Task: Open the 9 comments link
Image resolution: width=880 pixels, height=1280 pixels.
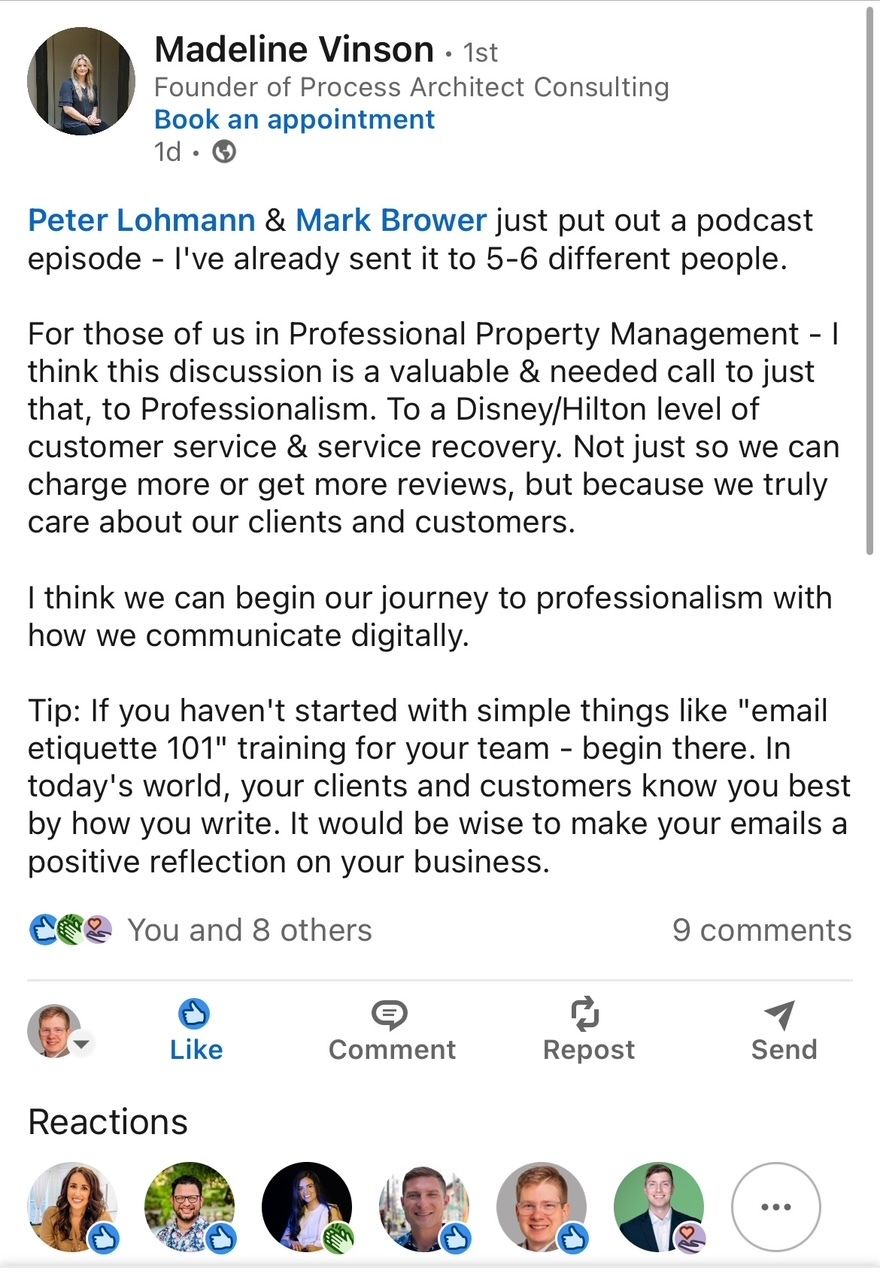Action: tap(761, 930)
